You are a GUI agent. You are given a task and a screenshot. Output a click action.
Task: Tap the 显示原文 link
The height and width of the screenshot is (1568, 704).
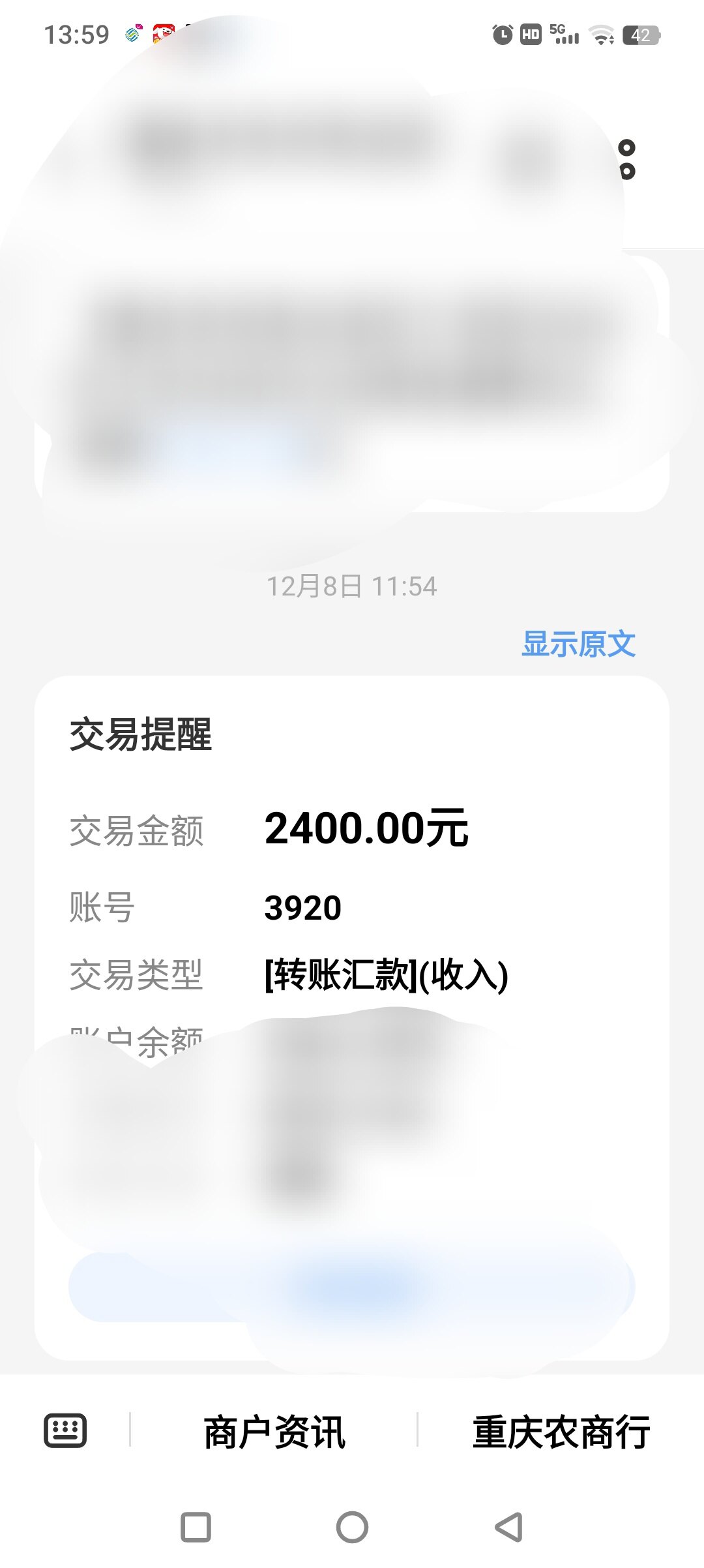[x=578, y=644]
